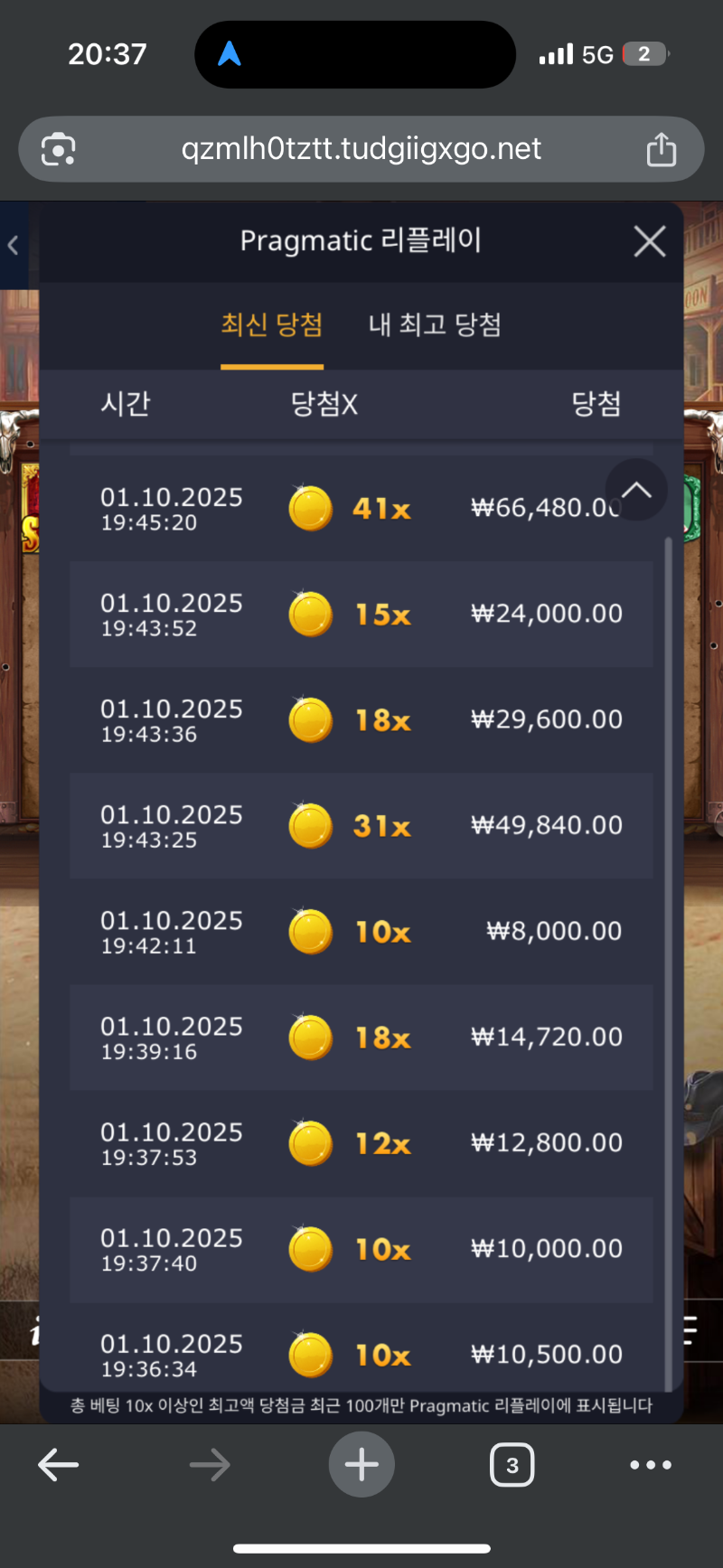This screenshot has height=1568, width=723.
Task: Open the 10x replay from 19:37:40
Action: coord(361,1248)
